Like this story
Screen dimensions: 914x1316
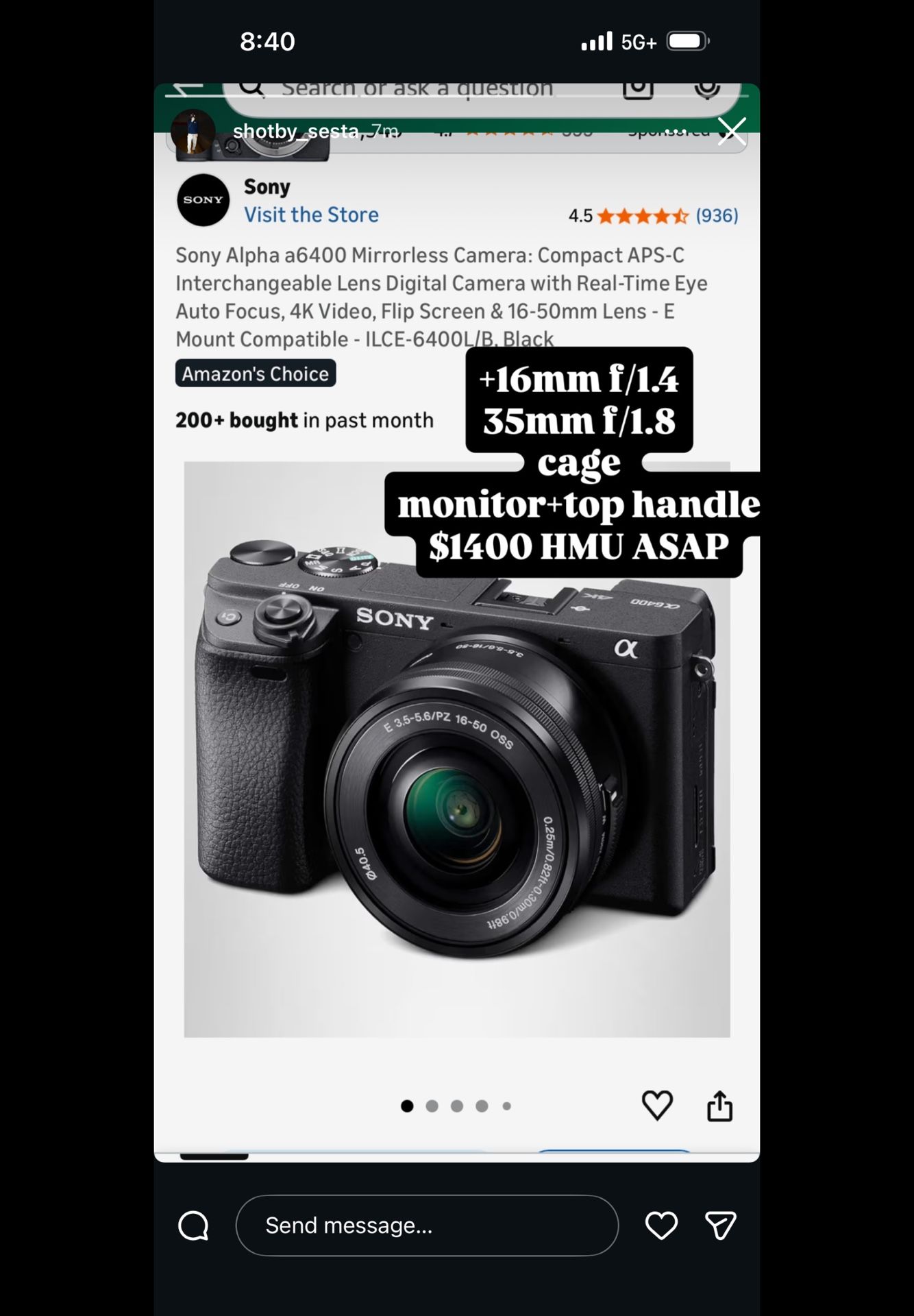(x=661, y=1225)
